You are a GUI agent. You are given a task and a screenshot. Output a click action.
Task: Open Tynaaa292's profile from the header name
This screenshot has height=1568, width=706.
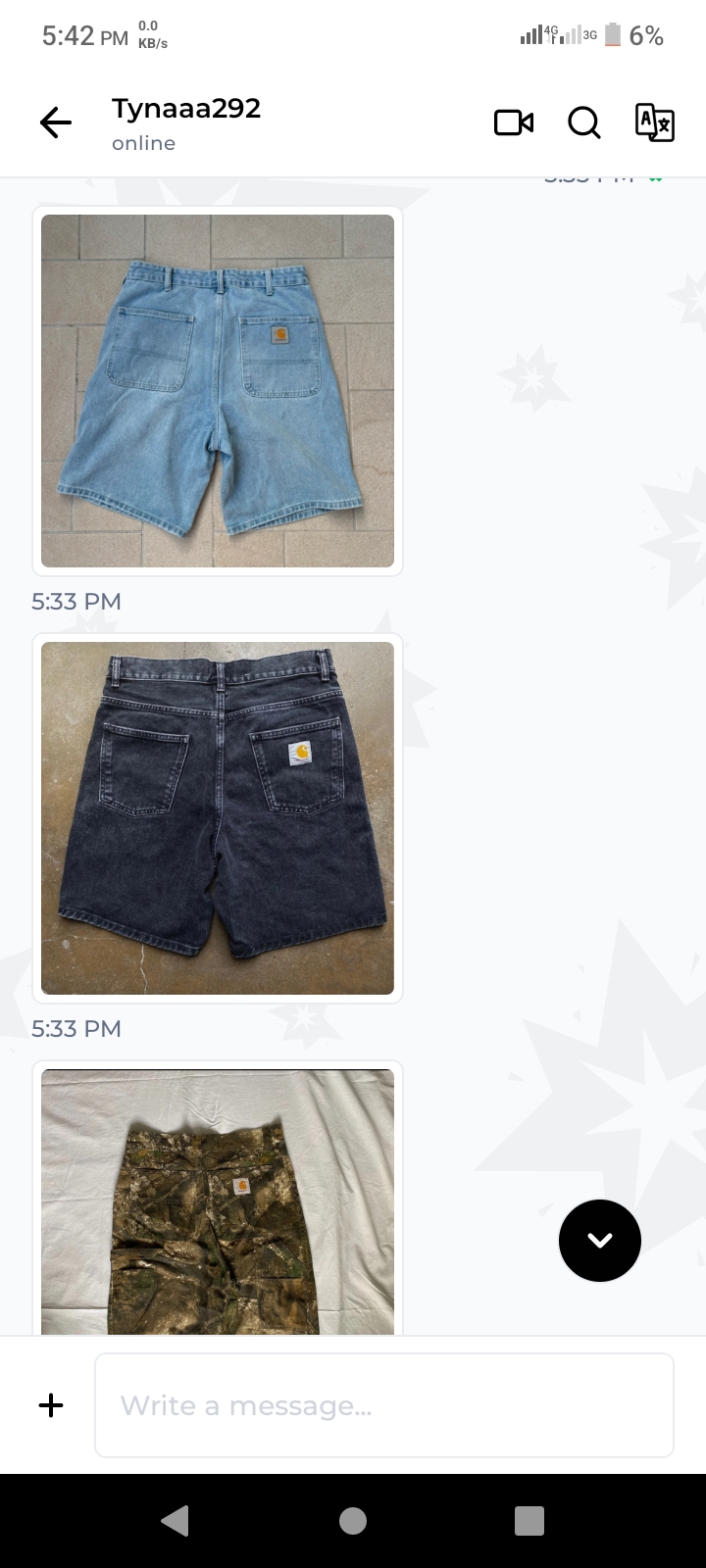[x=186, y=108]
